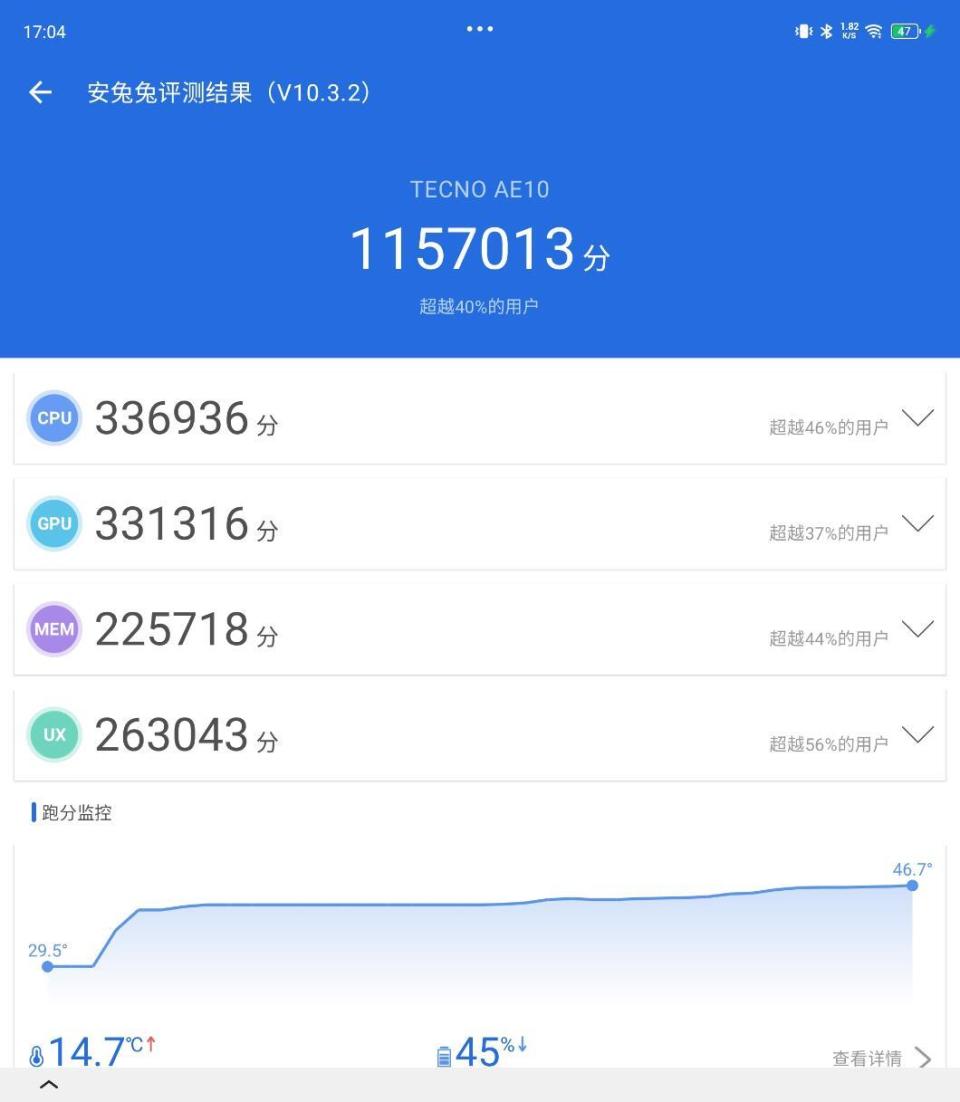Viewport: 960px width, 1102px height.
Task: Collapse the bottom panel with the caret
Action: [x=47, y=1087]
